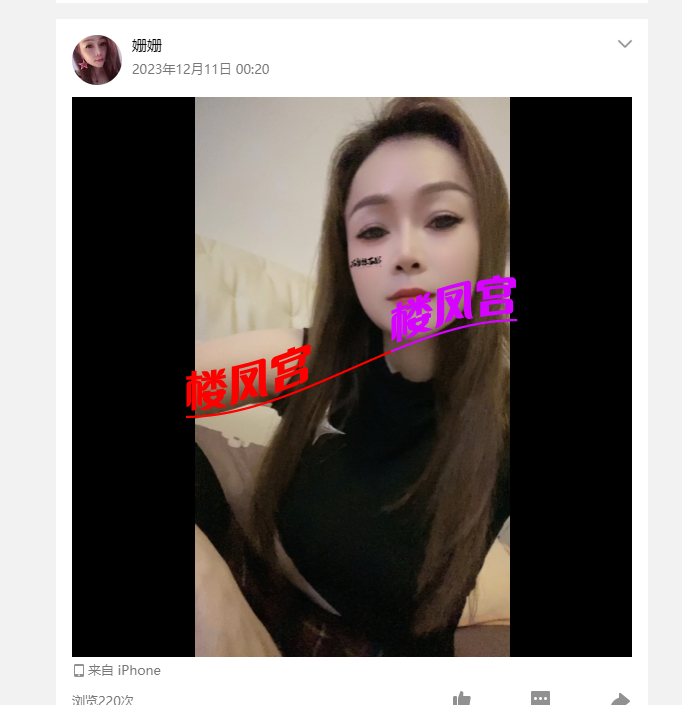Expand the post options chevron
The height and width of the screenshot is (705, 682).
pyautogui.click(x=625, y=44)
